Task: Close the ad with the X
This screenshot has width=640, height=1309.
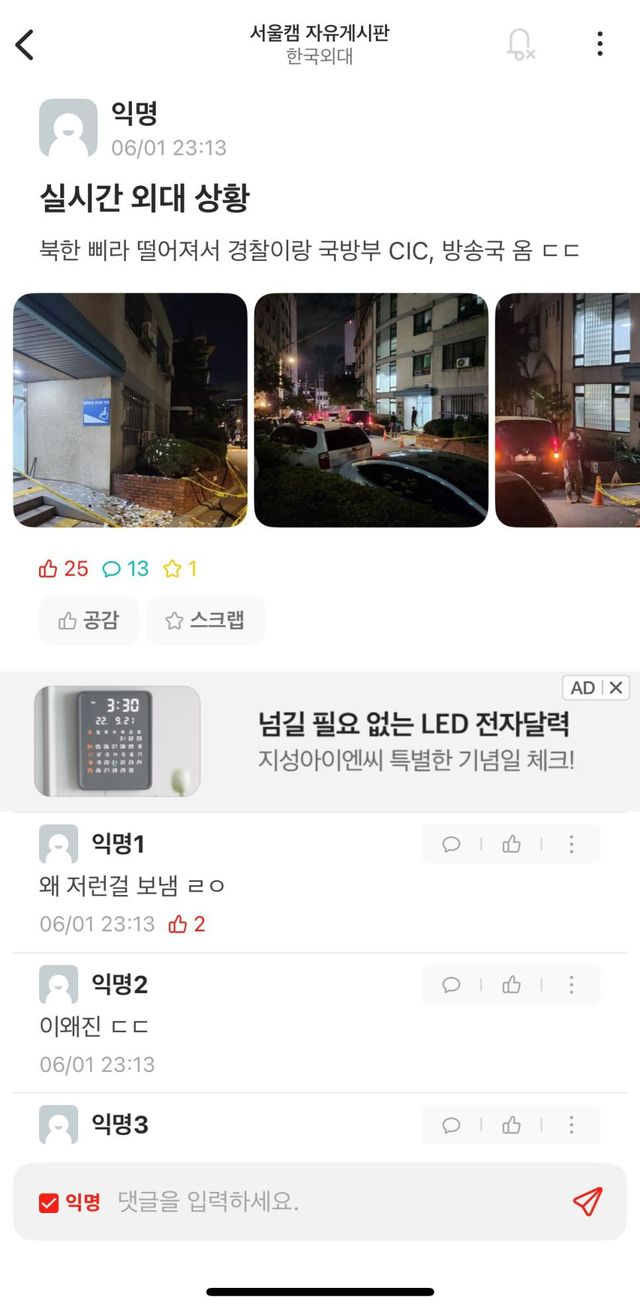Action: point(616,687)
